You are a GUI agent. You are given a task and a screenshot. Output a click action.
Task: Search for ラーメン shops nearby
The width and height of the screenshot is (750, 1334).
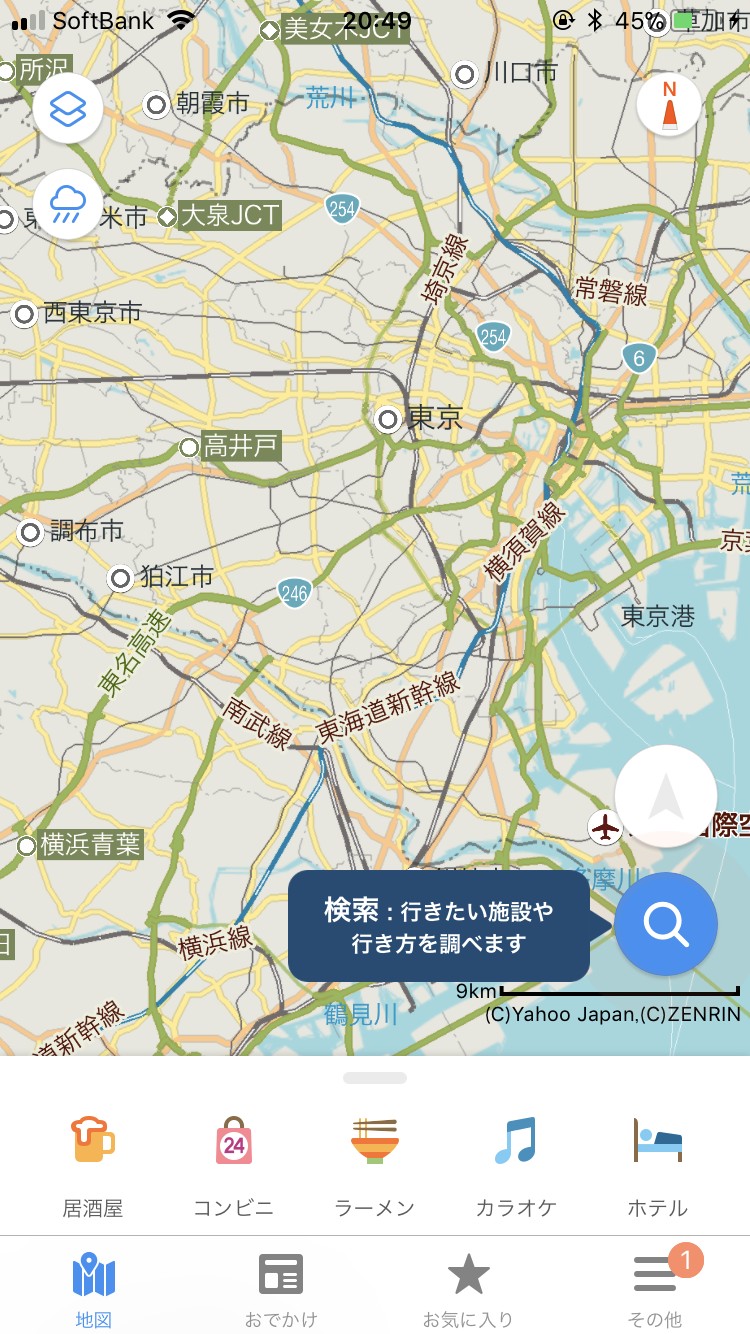tap(375, 1165)
